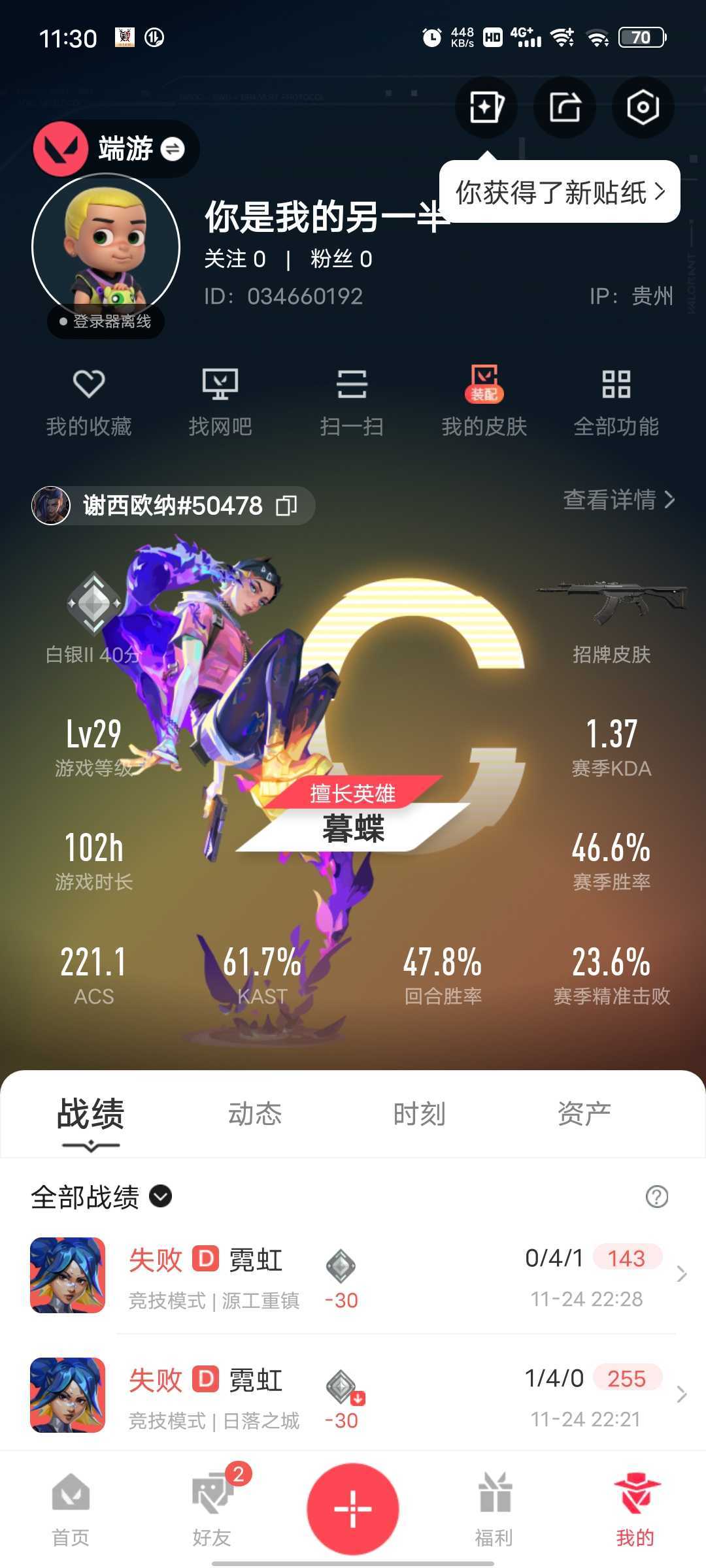The height and width of the screenshot is (1568, 706).
Task: Tap the share icon at top right
Action: pyautogui.click(x=565, y=108)
